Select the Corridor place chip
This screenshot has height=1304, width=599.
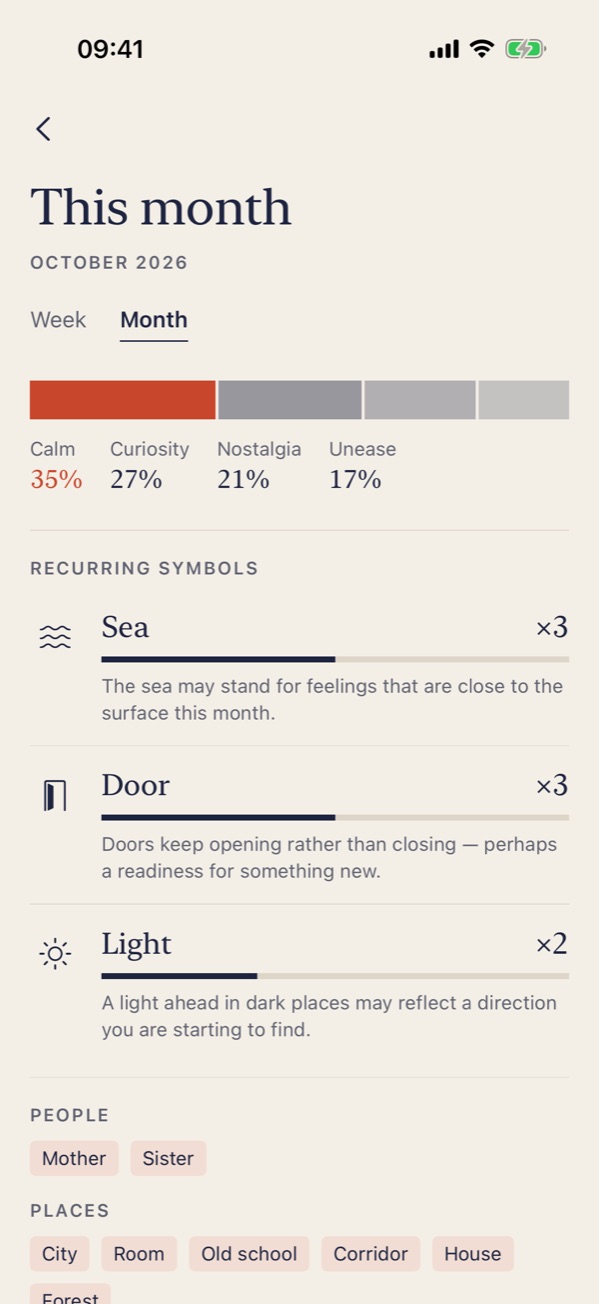click(371, 1254)
